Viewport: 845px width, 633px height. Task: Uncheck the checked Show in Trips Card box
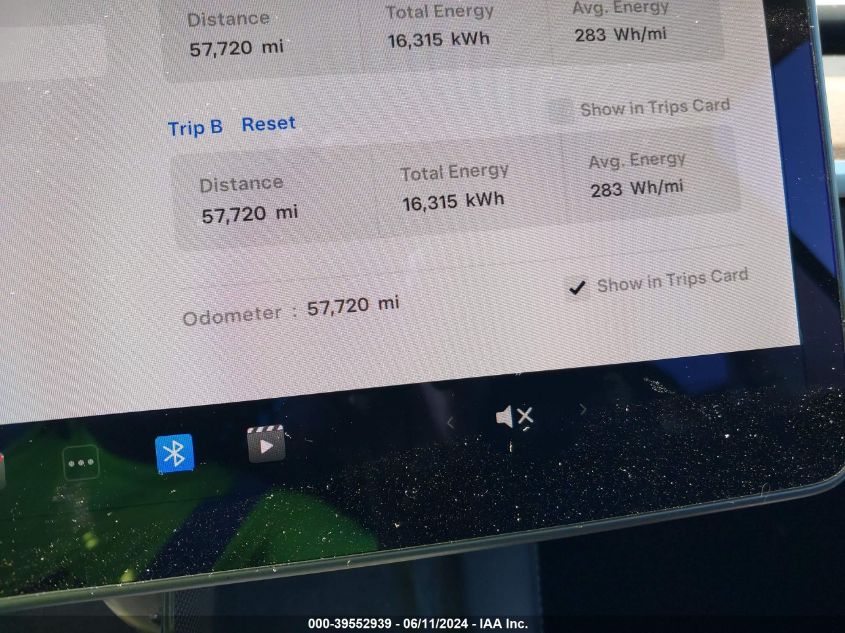[x=577, y=288]
